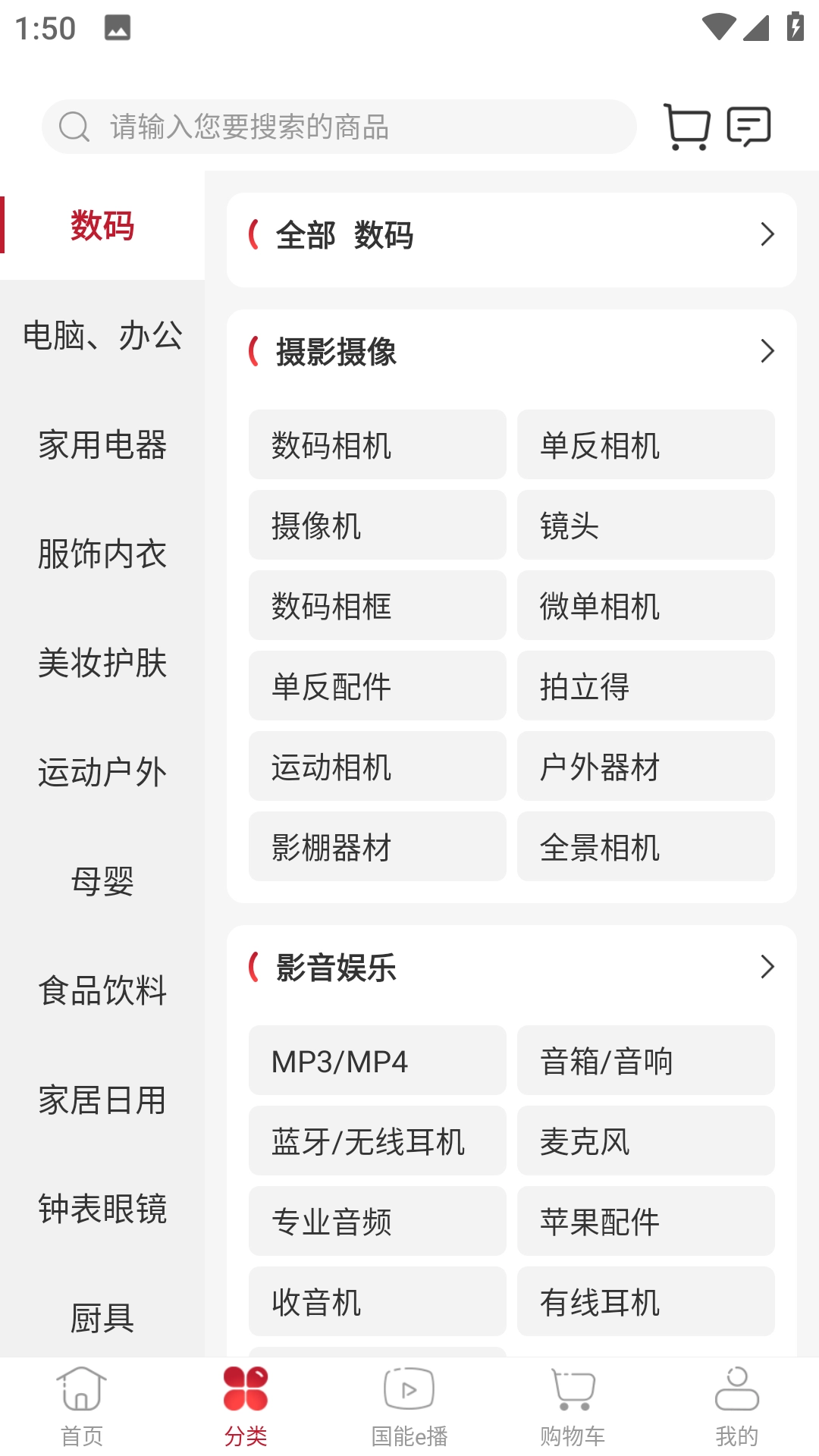
Task: Tap the product search field
Action: pos(338,127)
